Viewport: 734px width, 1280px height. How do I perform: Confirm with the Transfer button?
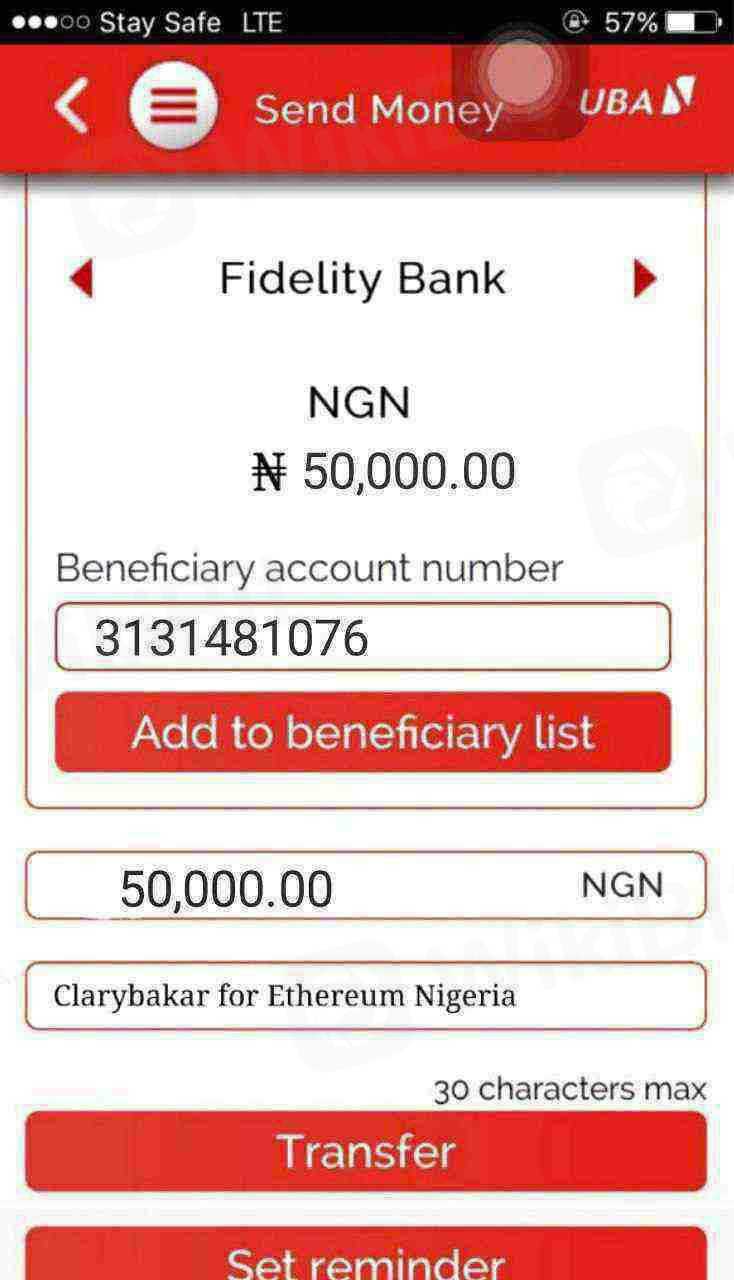coord(365,1151)
